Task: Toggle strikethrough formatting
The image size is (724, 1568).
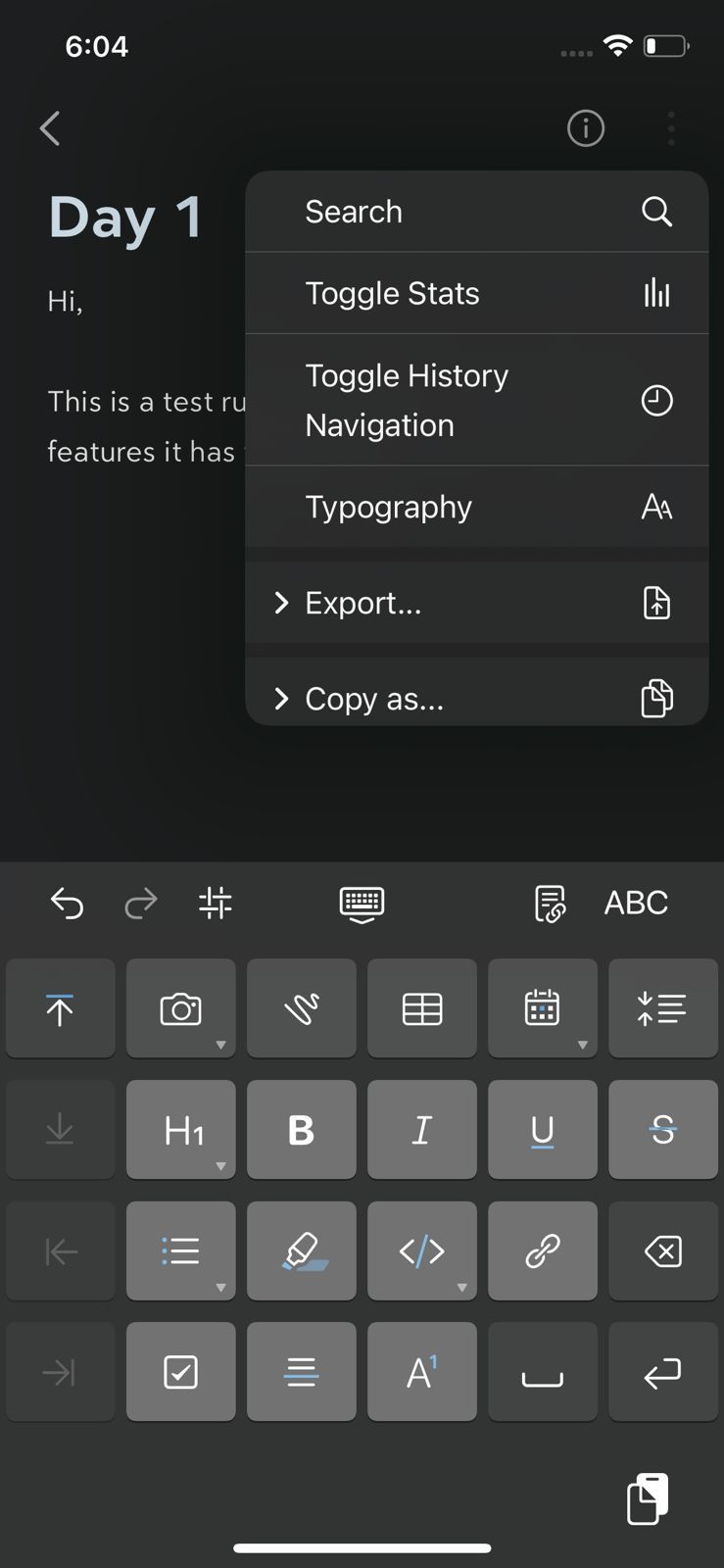Action: coord(663,1129)
